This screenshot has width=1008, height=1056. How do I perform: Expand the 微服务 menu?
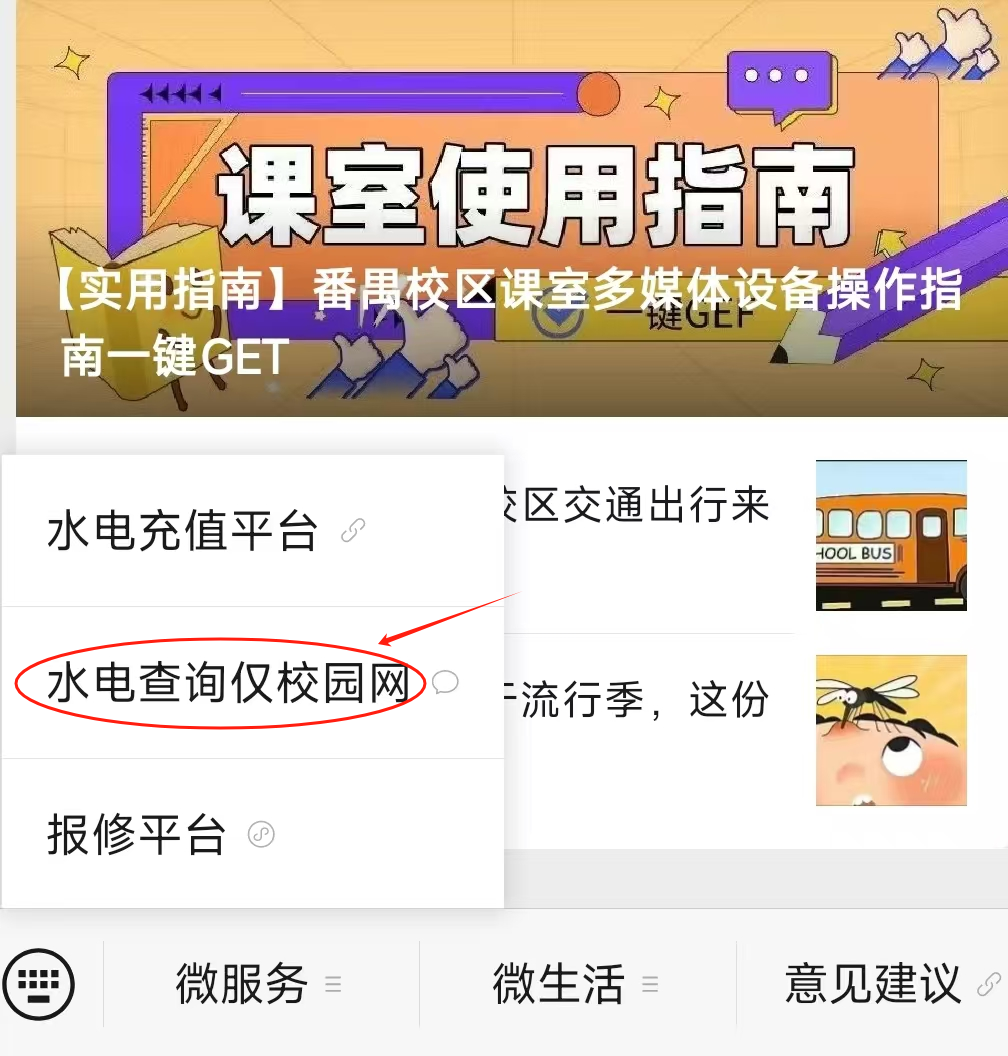click(258, 984)
